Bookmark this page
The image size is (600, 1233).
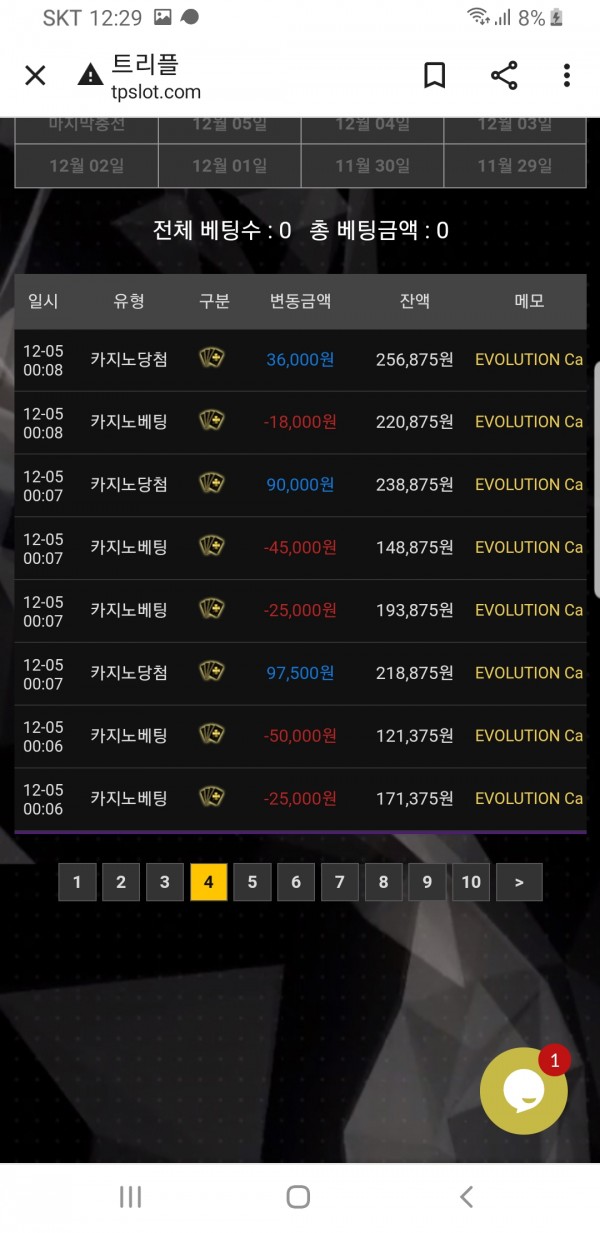click(435, 75)
